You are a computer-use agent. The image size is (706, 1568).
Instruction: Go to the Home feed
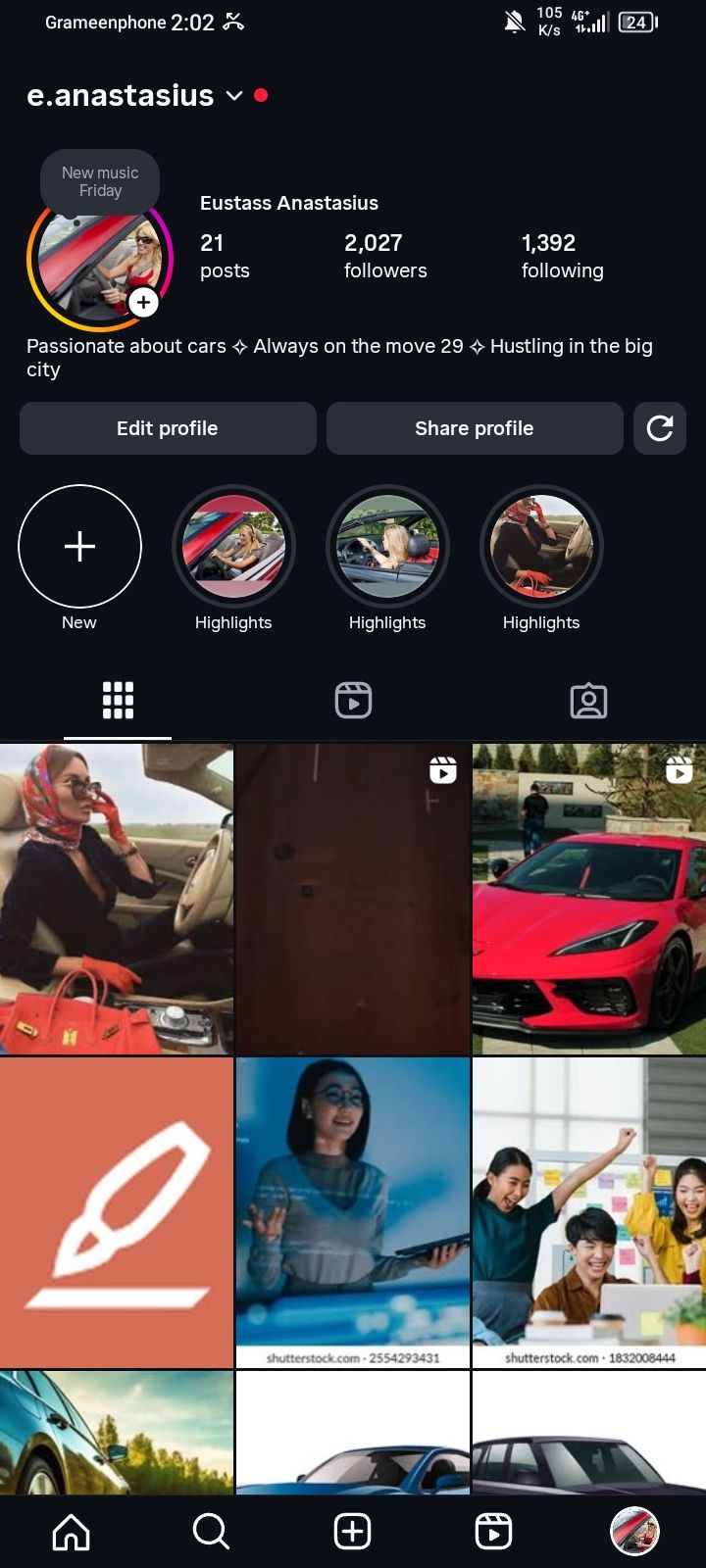coord(71,1531)
